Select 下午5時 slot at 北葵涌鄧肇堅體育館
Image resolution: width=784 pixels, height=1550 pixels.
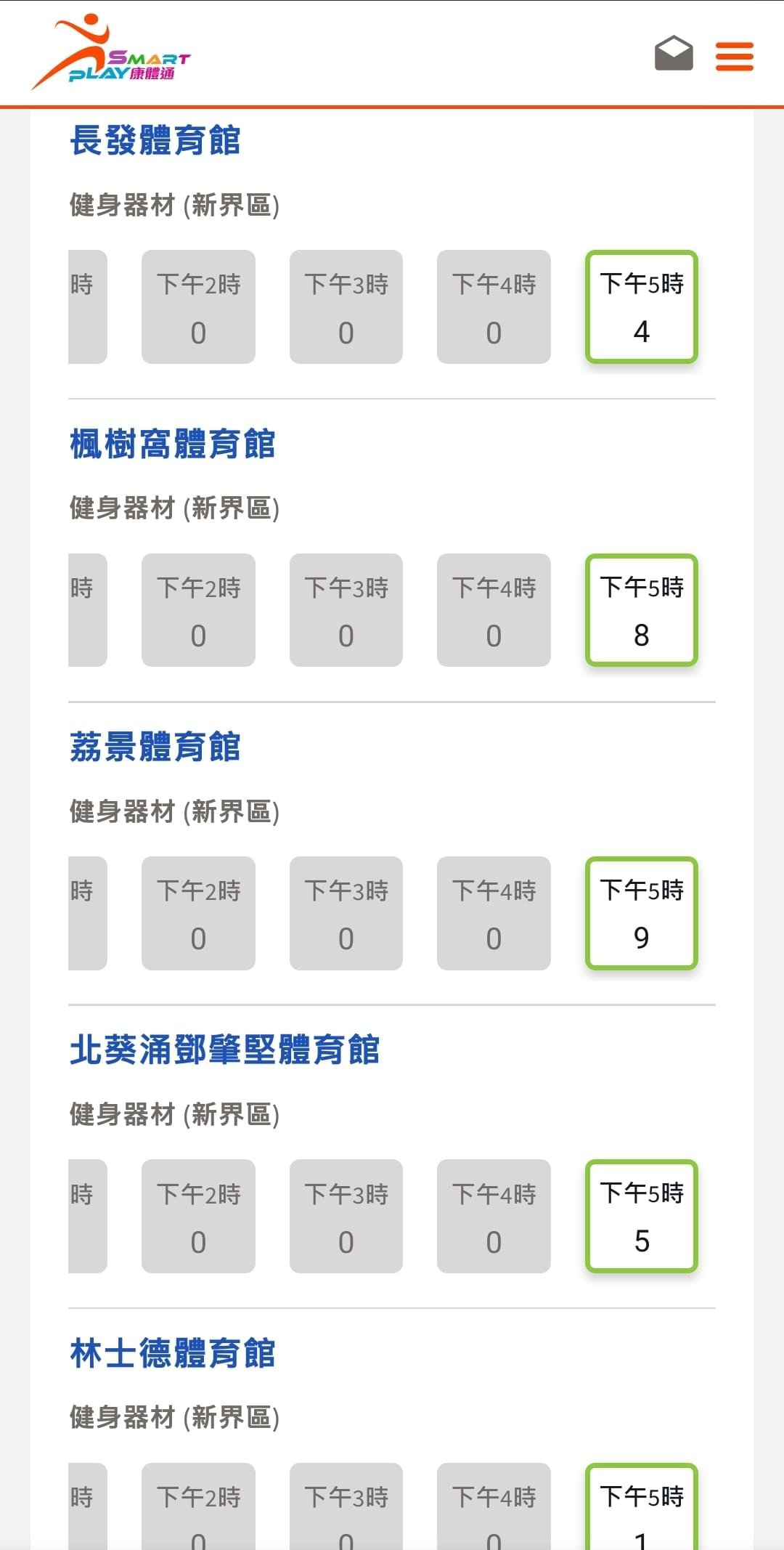click(642, 1216)
